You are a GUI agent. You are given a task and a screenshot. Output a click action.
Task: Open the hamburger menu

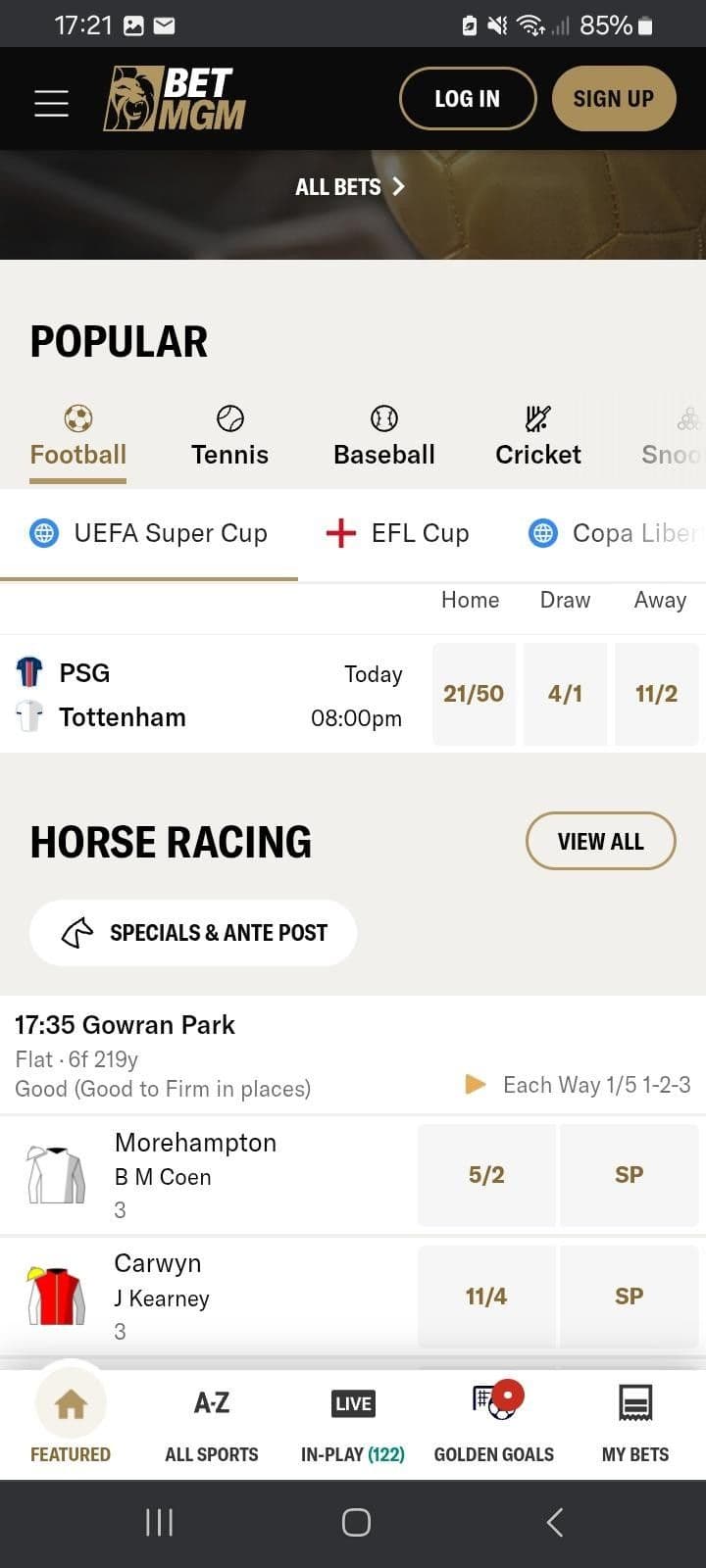coord(51,103)
